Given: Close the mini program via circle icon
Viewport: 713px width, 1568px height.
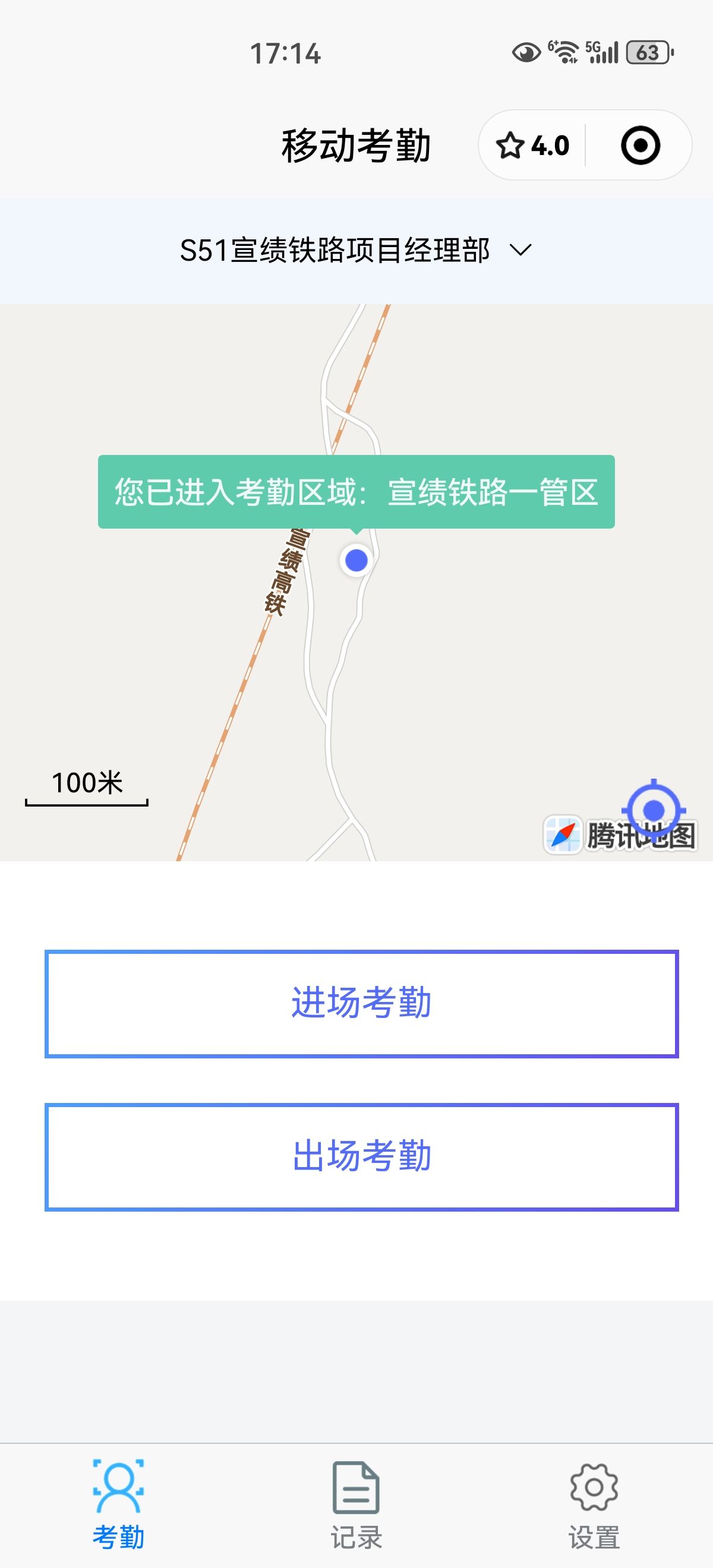Looking at the screenshot, I should [640, 146].
